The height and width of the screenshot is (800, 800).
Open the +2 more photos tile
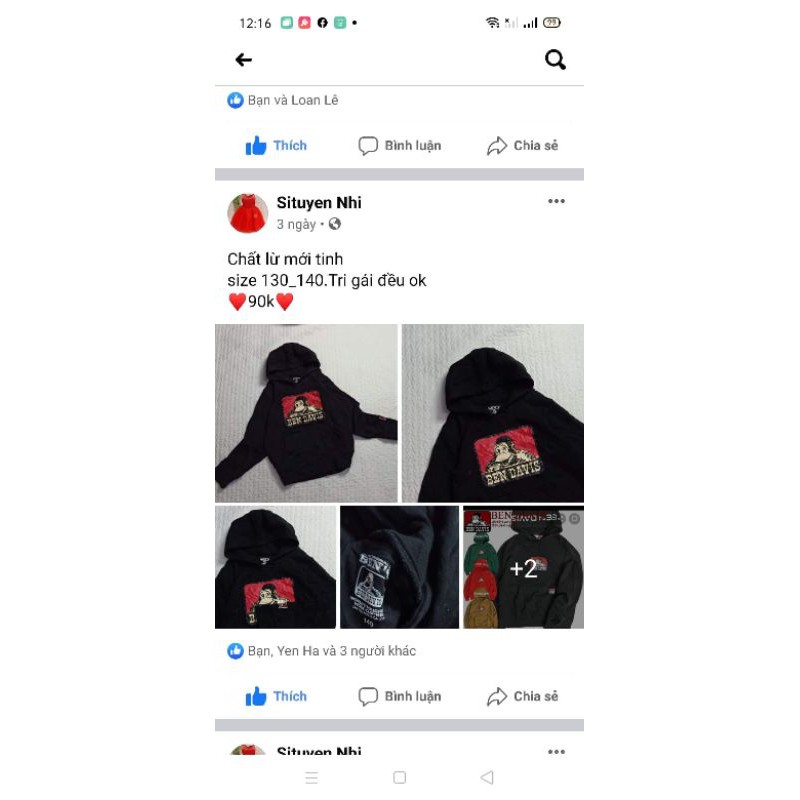[x=523, y=567]
